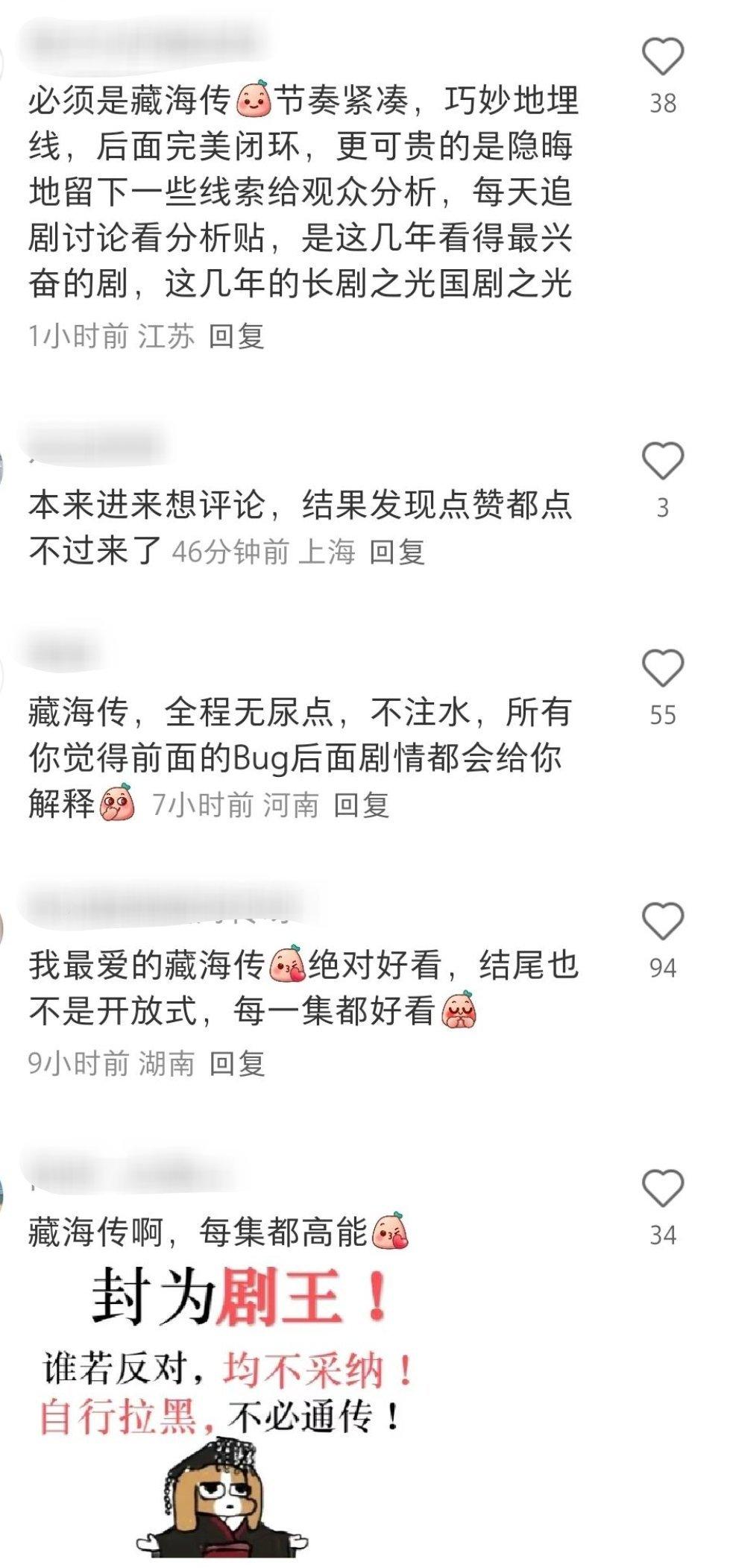Like the Shanghai comment with 3 likes
Screen dimensions: 730x1568
click(662, 461)
